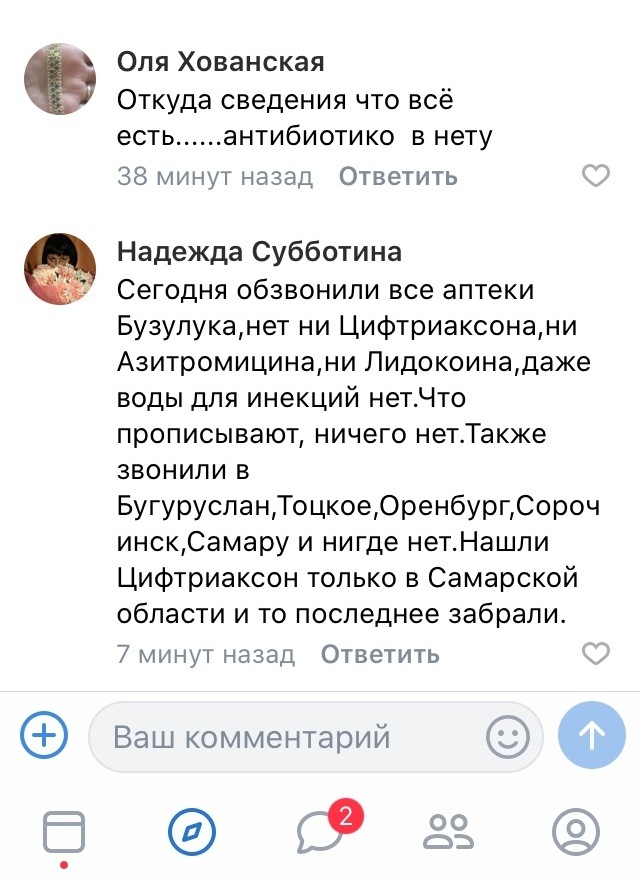Focus the Ваш комментарий text field
The height and width of the screenshot is (881, 640).
point(290,738)
